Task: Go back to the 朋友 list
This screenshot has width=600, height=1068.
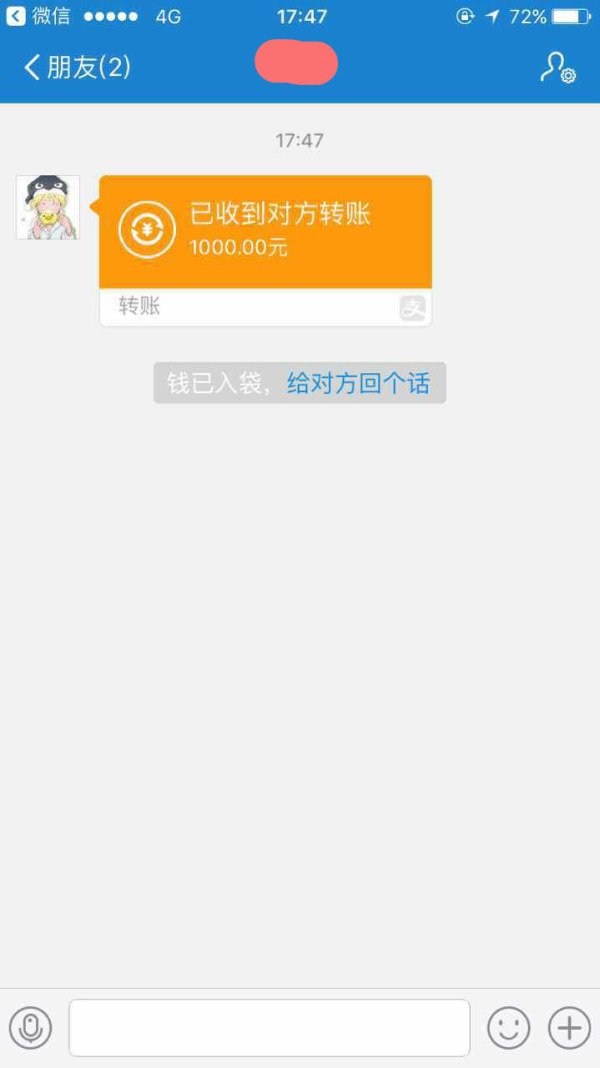Action: (x=76, y=67)
